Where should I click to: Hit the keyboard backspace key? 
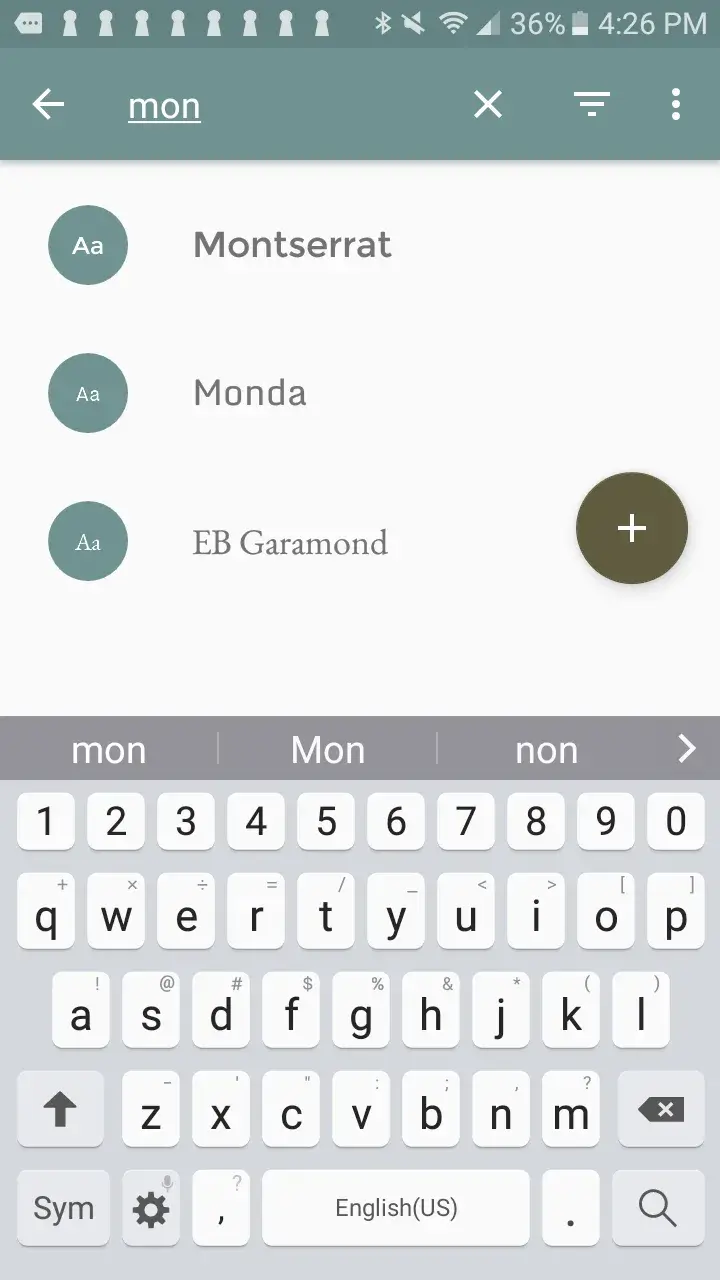coord(660,1109)
